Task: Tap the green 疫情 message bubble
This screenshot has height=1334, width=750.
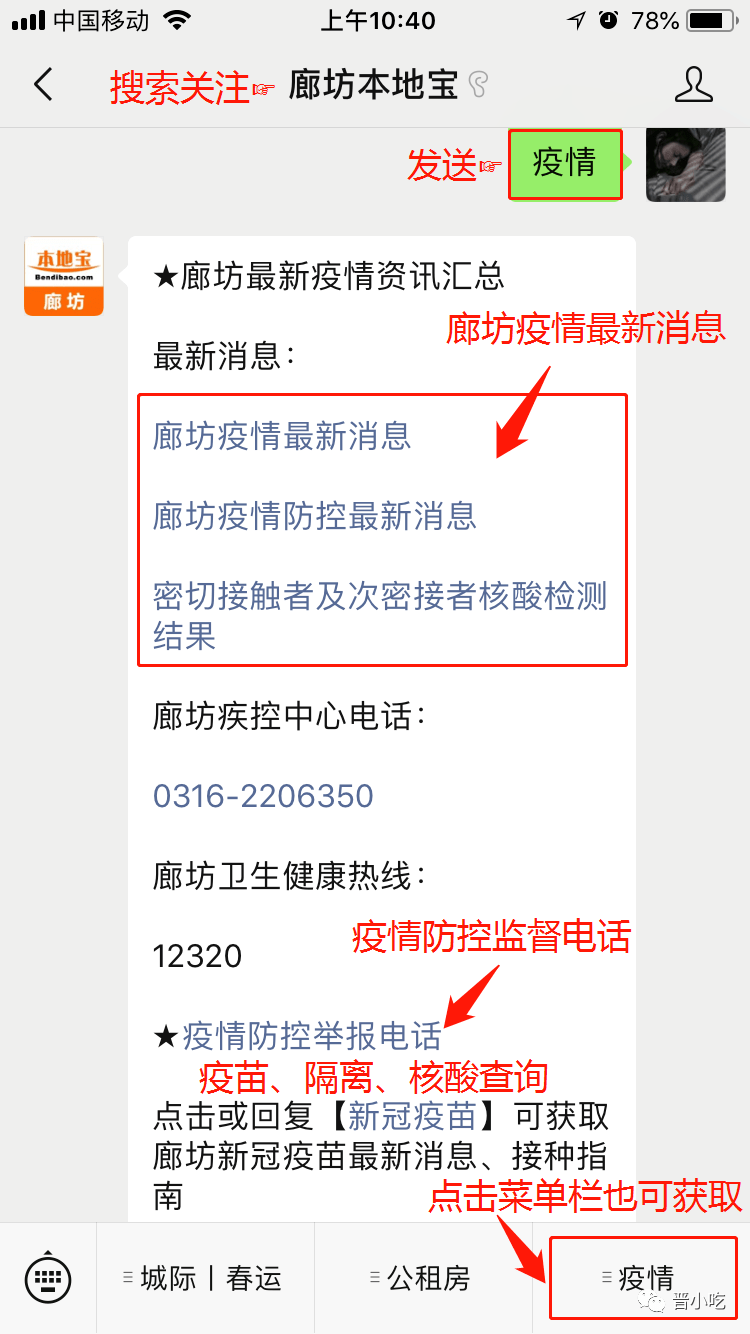Action: 565,166
